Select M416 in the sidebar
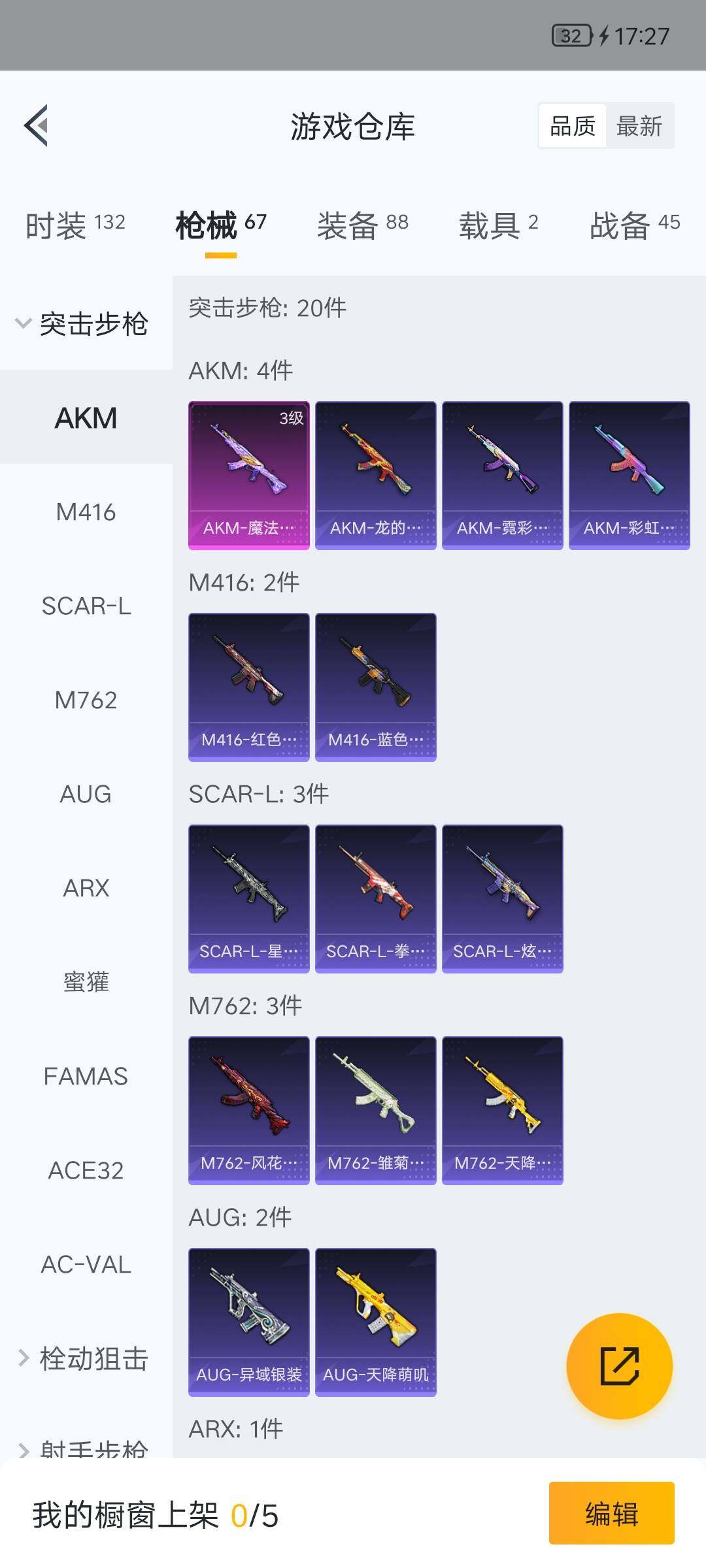 coord(86,512)
